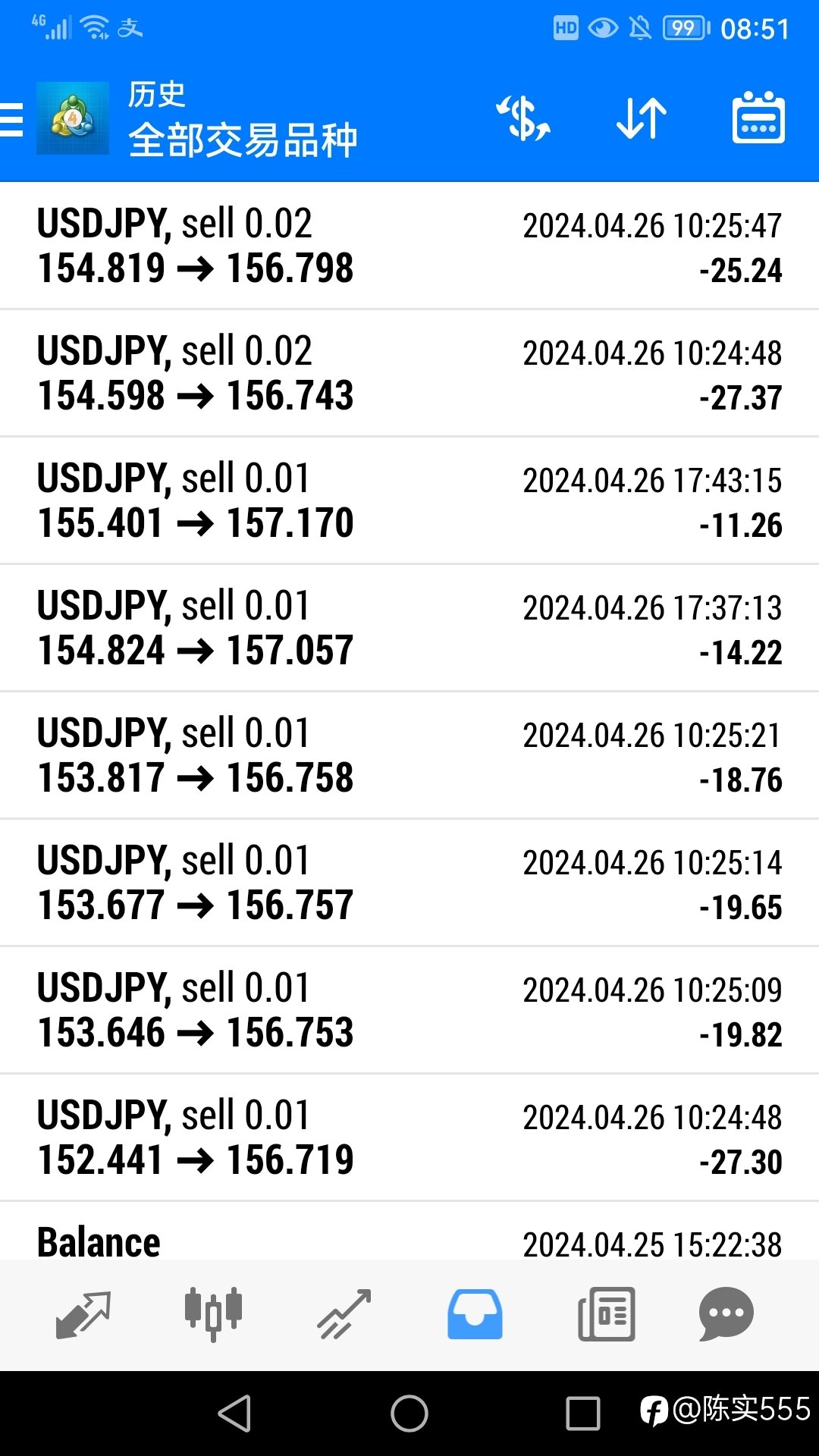View trade opened at 152.441
819x1456 pixels.
click(409, 1137)
